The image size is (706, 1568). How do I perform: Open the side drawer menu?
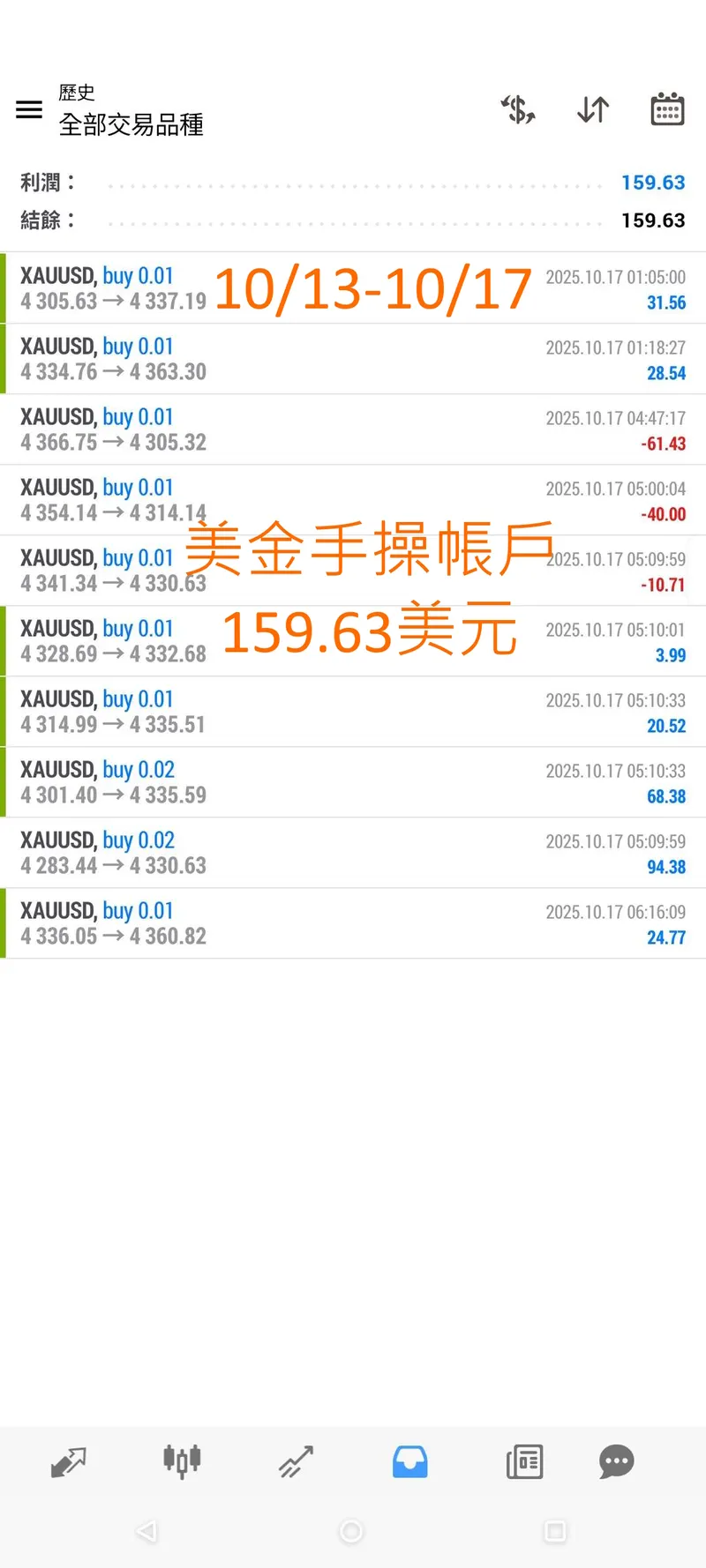(29, 109)
